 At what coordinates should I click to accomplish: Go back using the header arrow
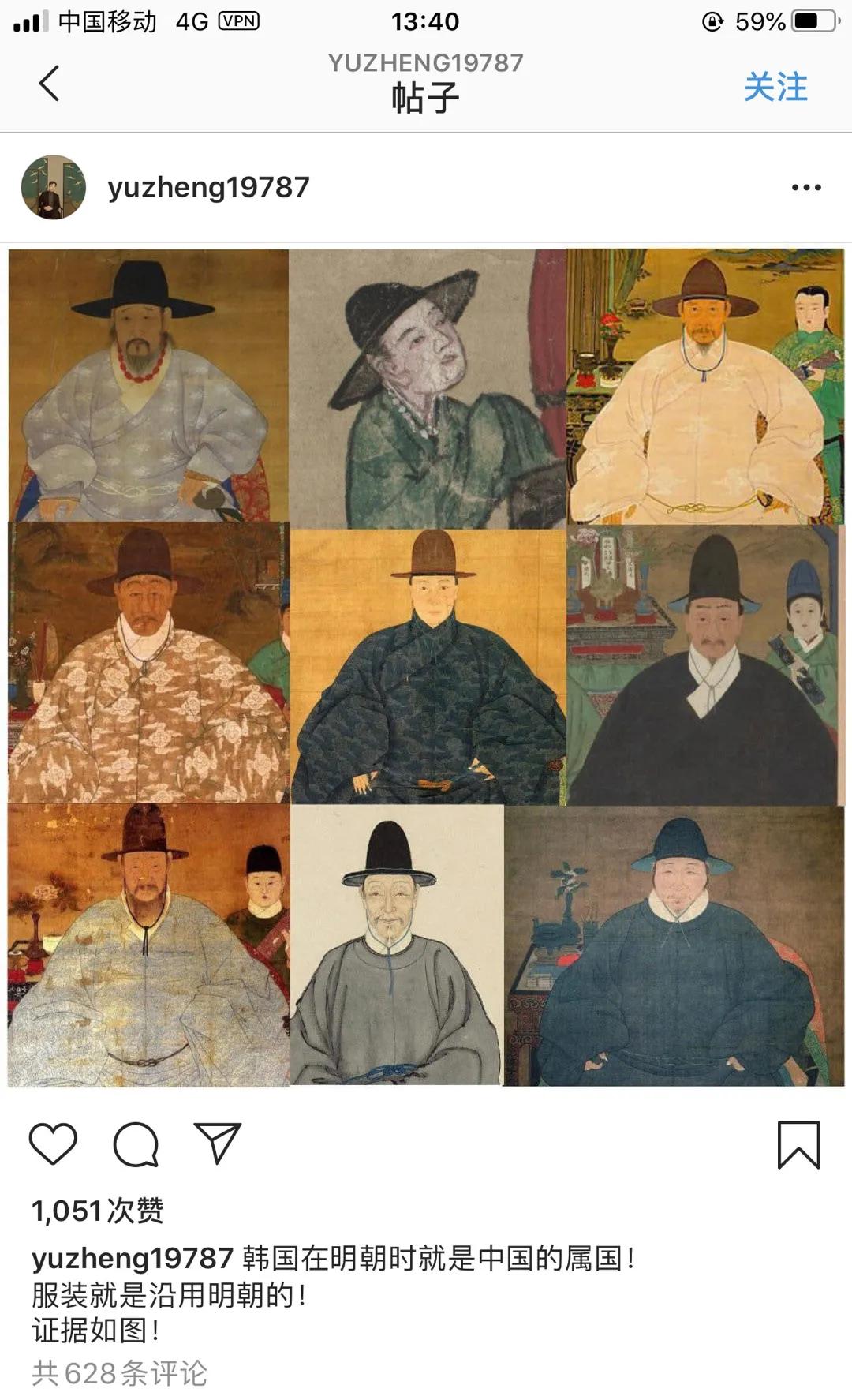49,84
